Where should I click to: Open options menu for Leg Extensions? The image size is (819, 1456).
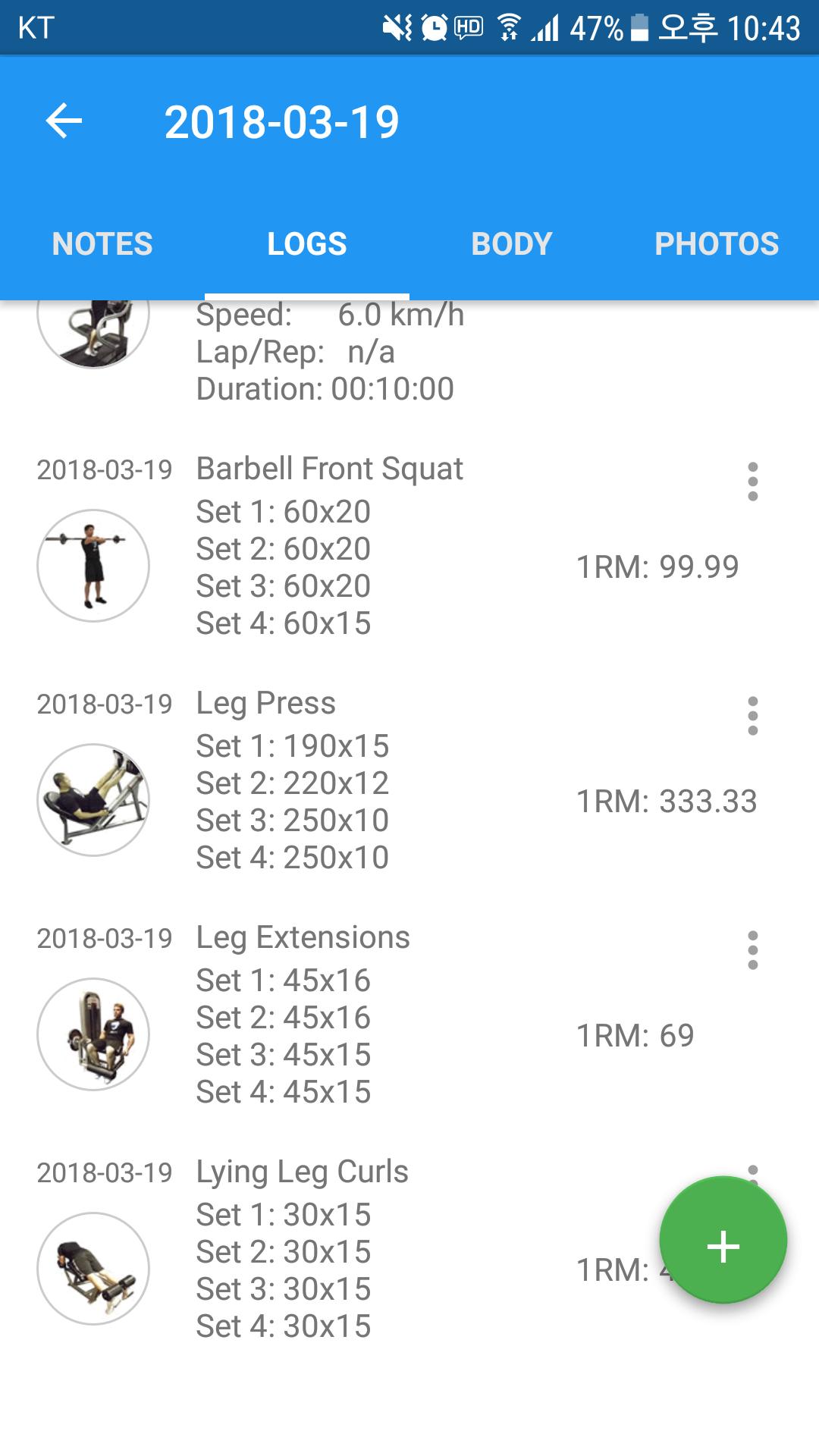[752, 950]
